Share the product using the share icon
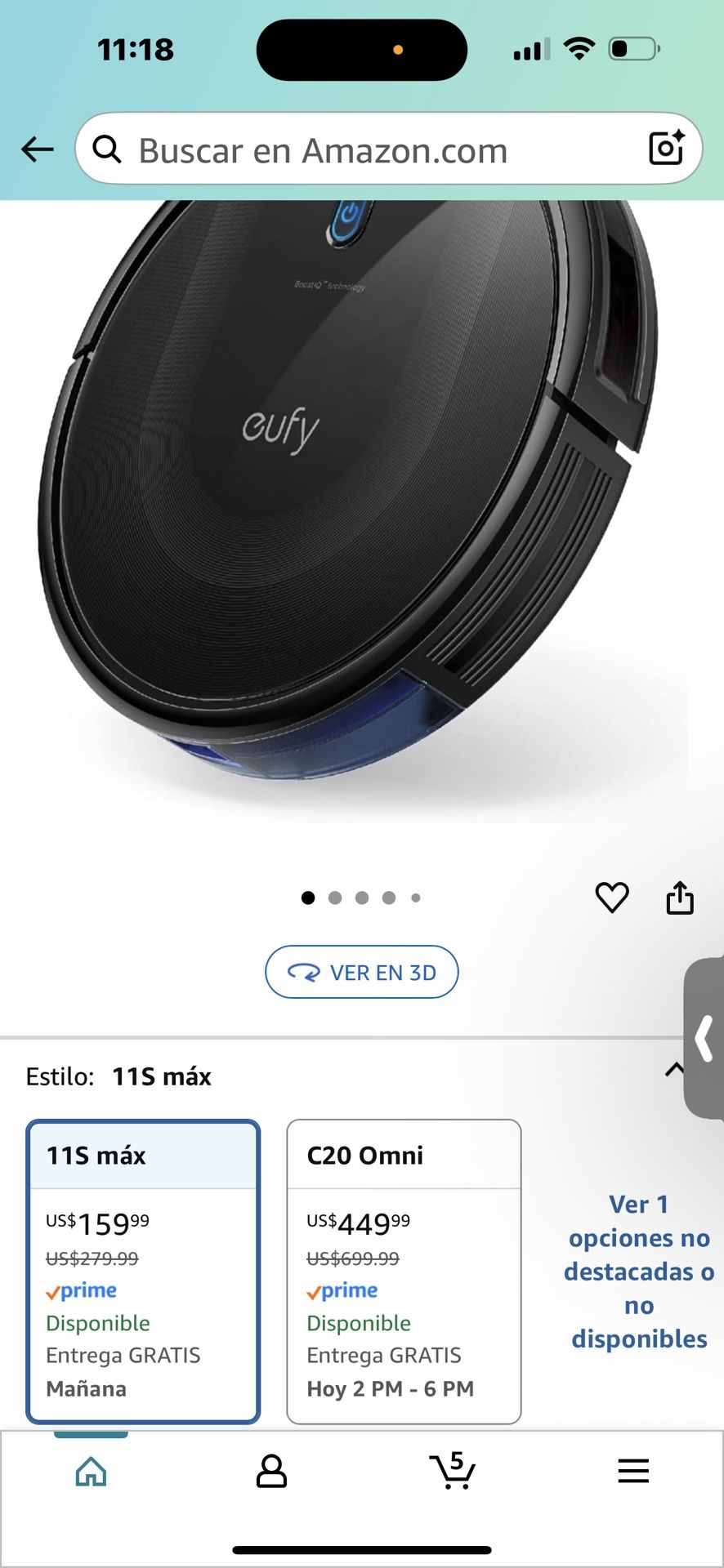The height and width of the screenshot is (1568, 724). point(680,897)
